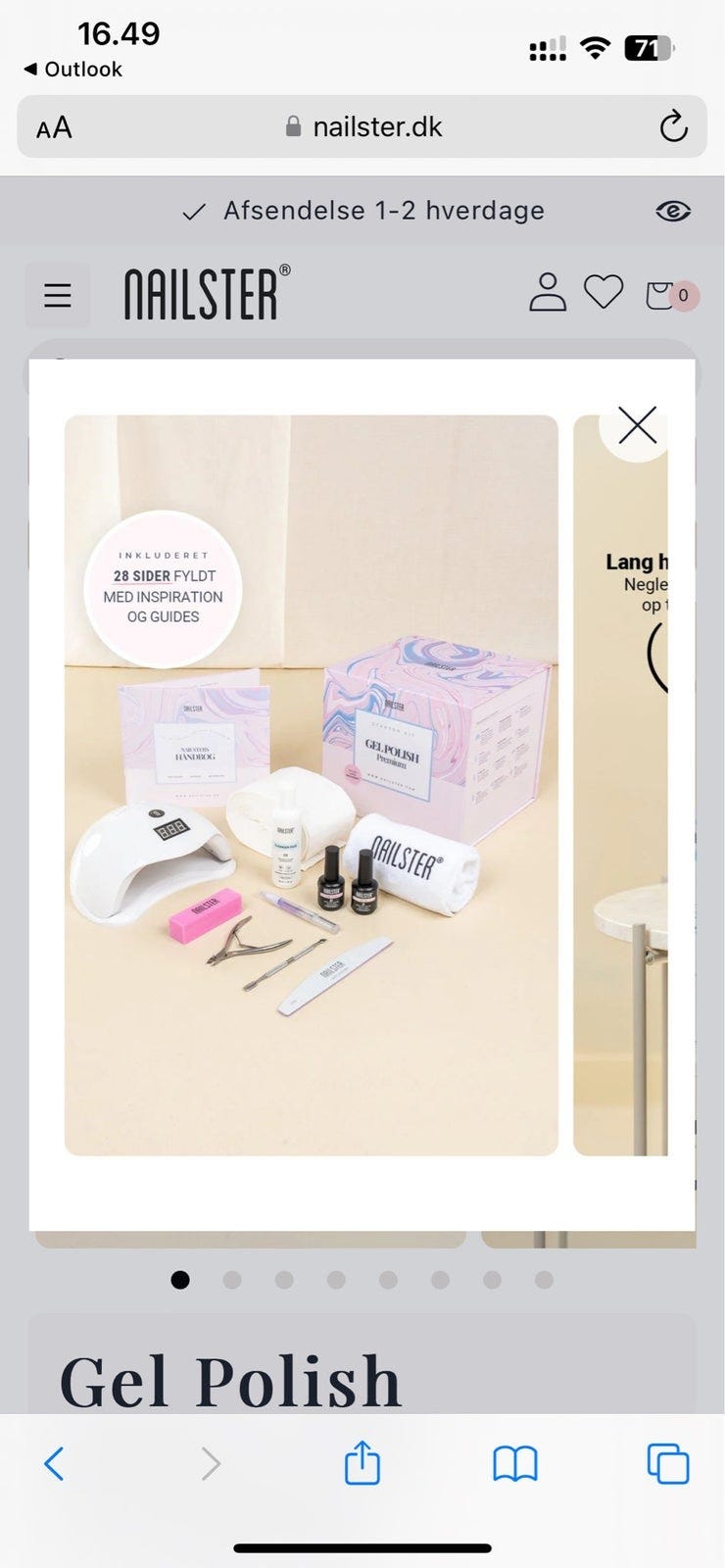Tap the nailster.dk address bar

pos(362,126)
